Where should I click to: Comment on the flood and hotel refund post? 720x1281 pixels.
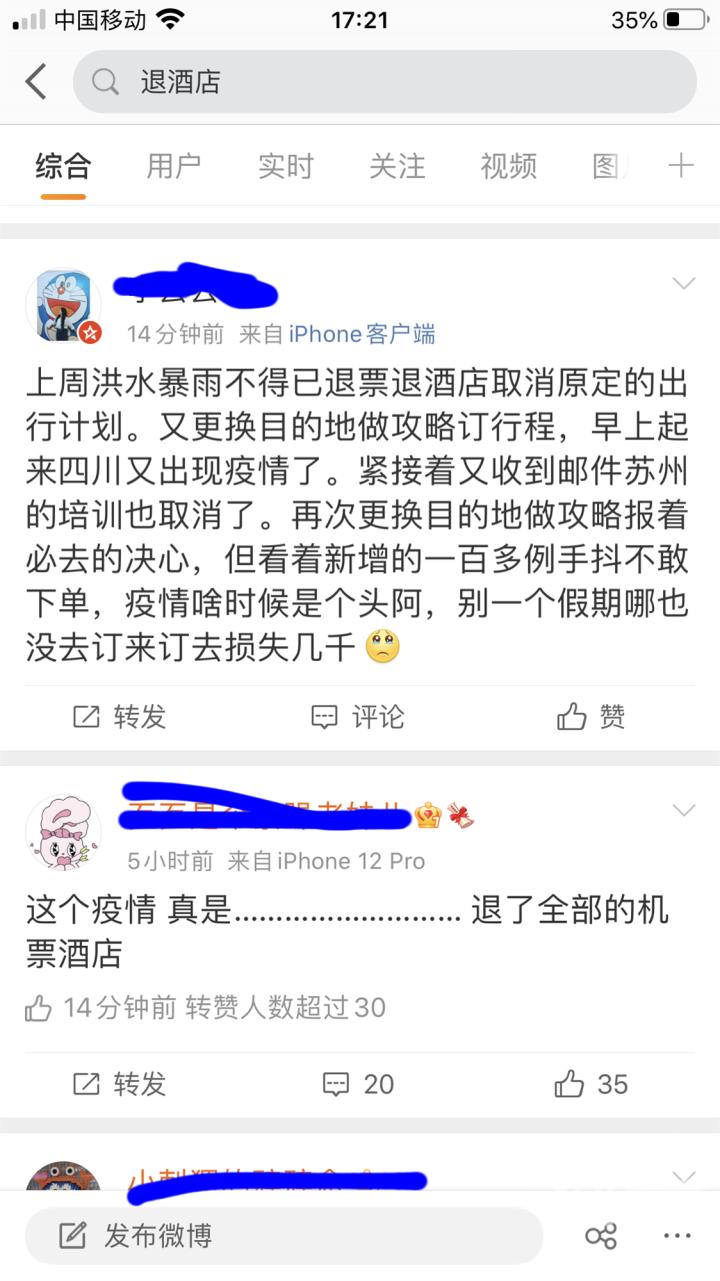point(358,717)
